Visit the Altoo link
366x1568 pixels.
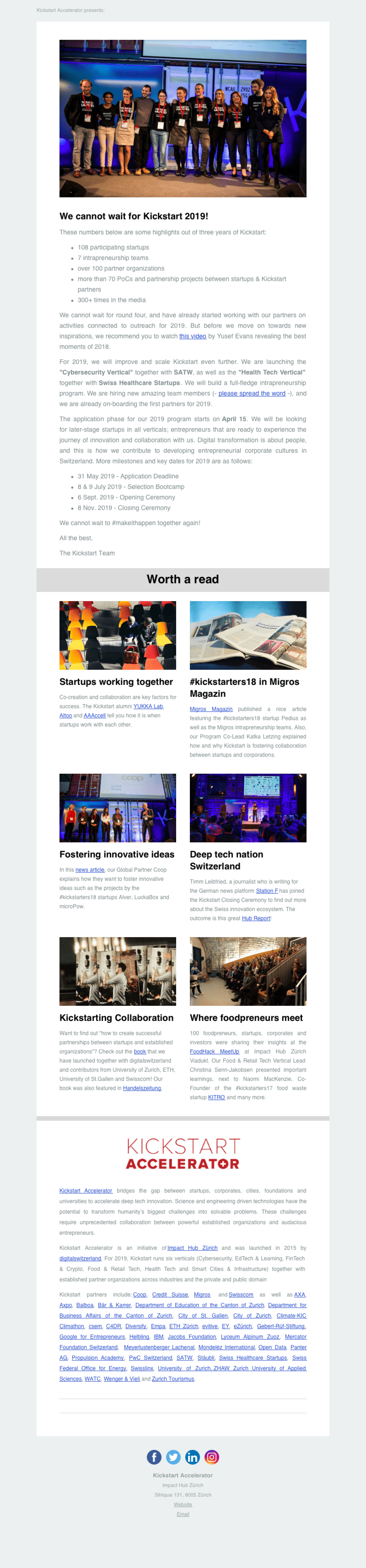[x=66, y=715]
